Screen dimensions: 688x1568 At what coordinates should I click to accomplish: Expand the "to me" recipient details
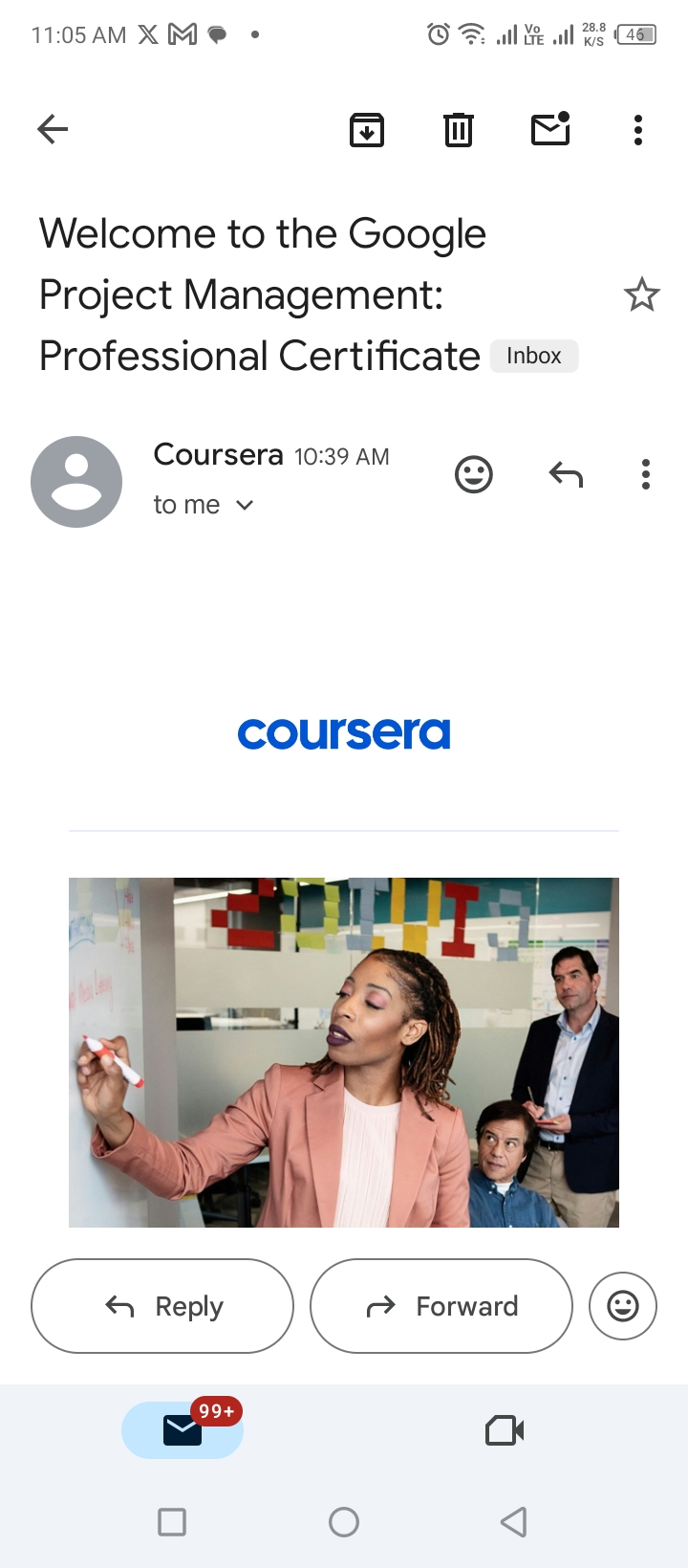click(x=204, y=505)
